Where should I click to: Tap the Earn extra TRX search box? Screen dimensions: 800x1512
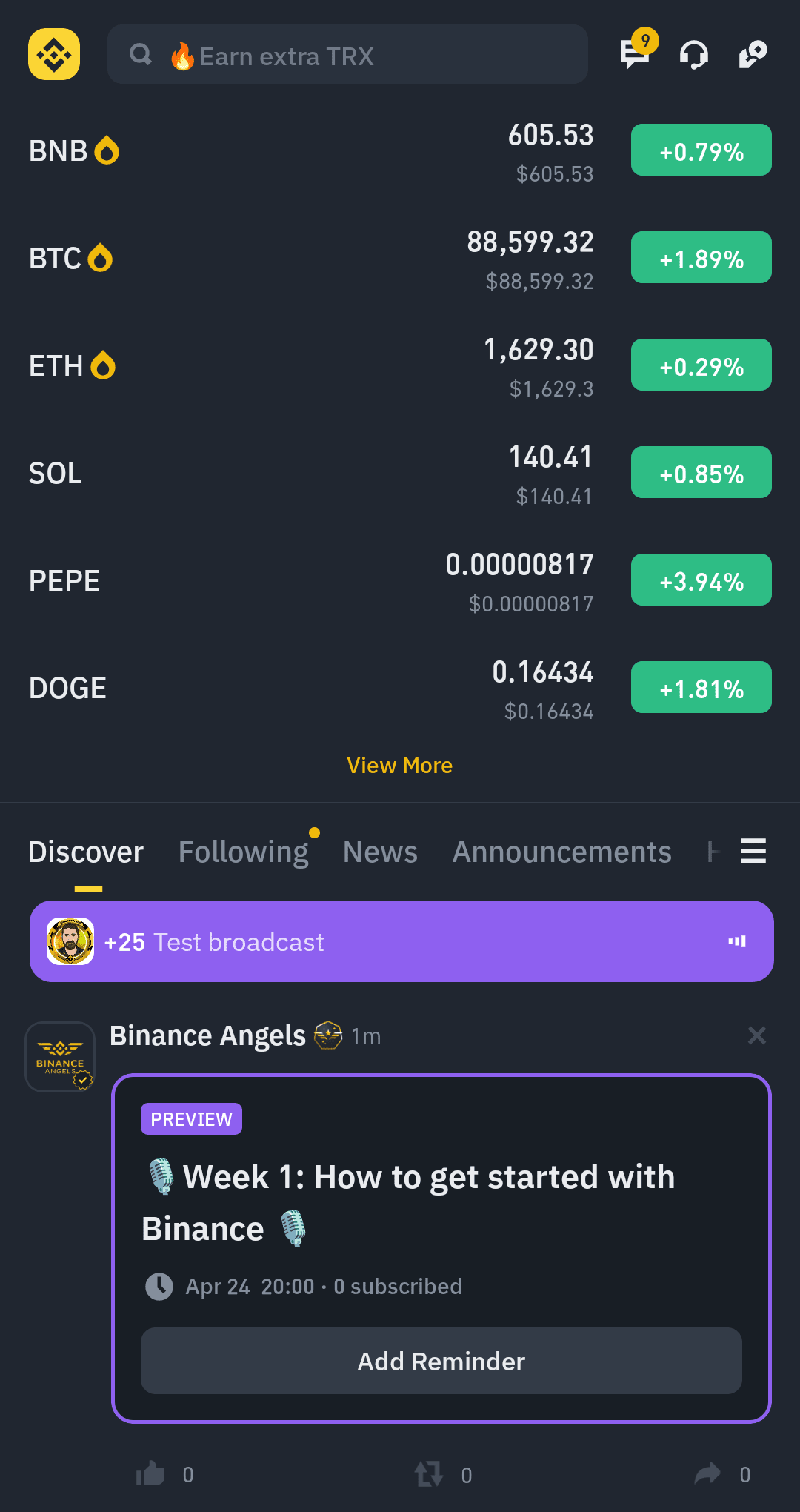(x=347, y=55)
